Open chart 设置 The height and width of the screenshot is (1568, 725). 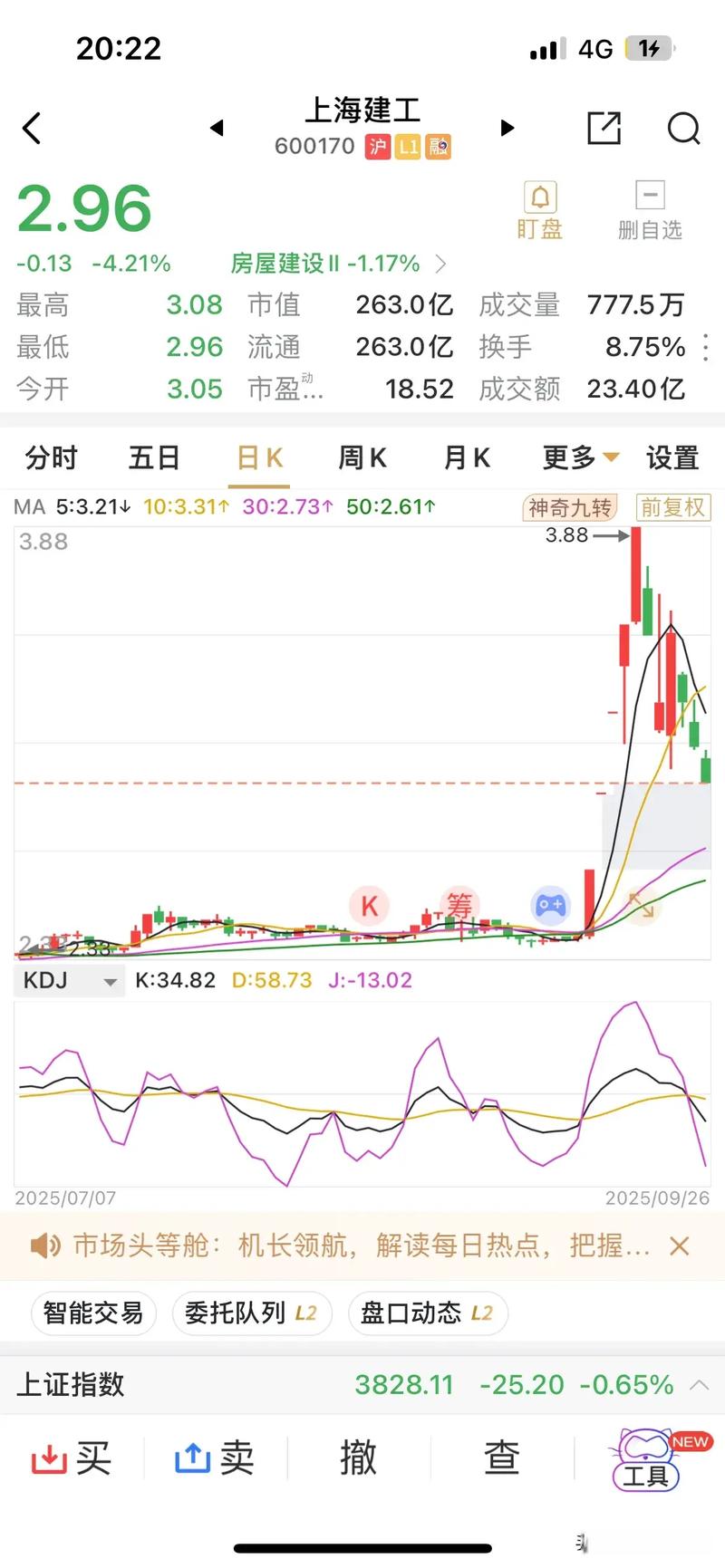click(x=672, y=458)
